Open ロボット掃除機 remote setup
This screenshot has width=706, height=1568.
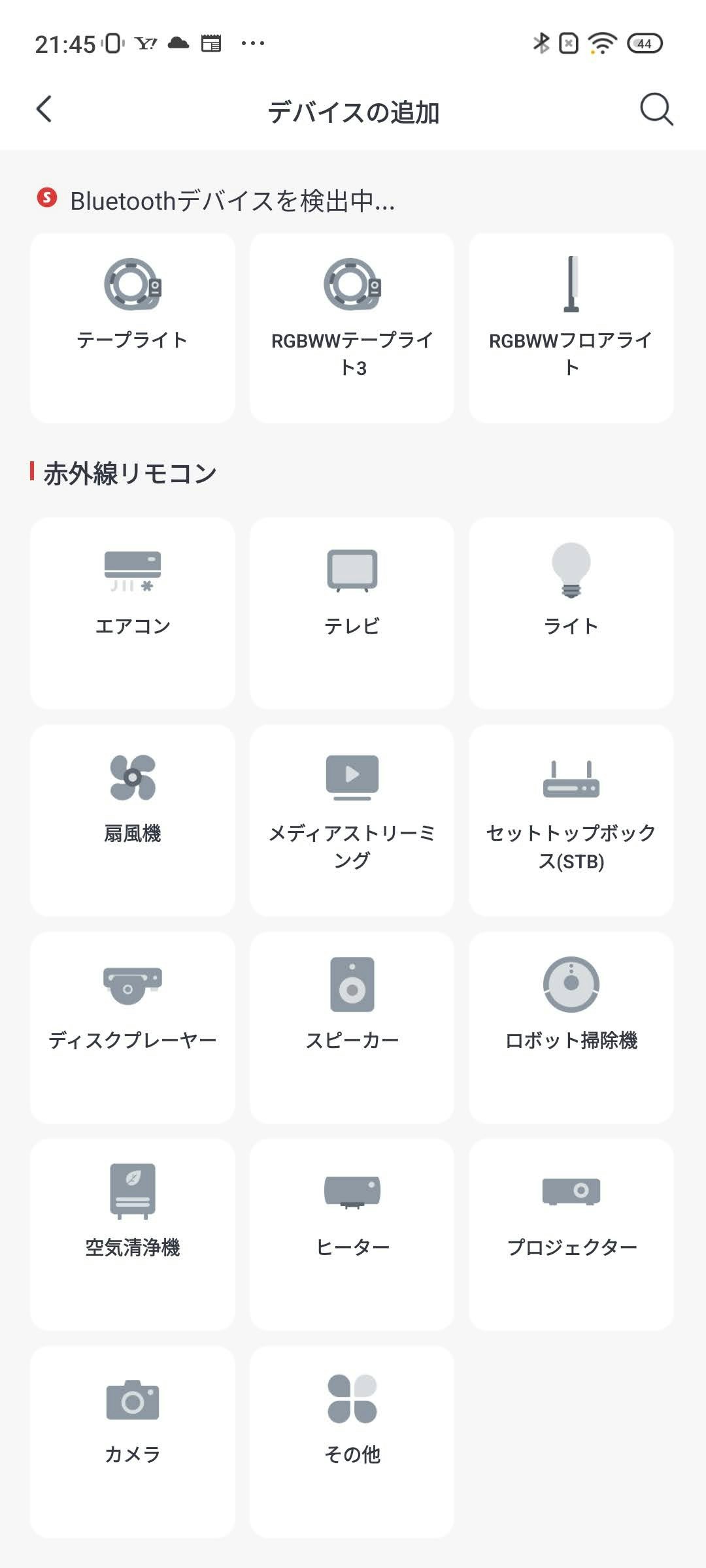pos(571,1028)
